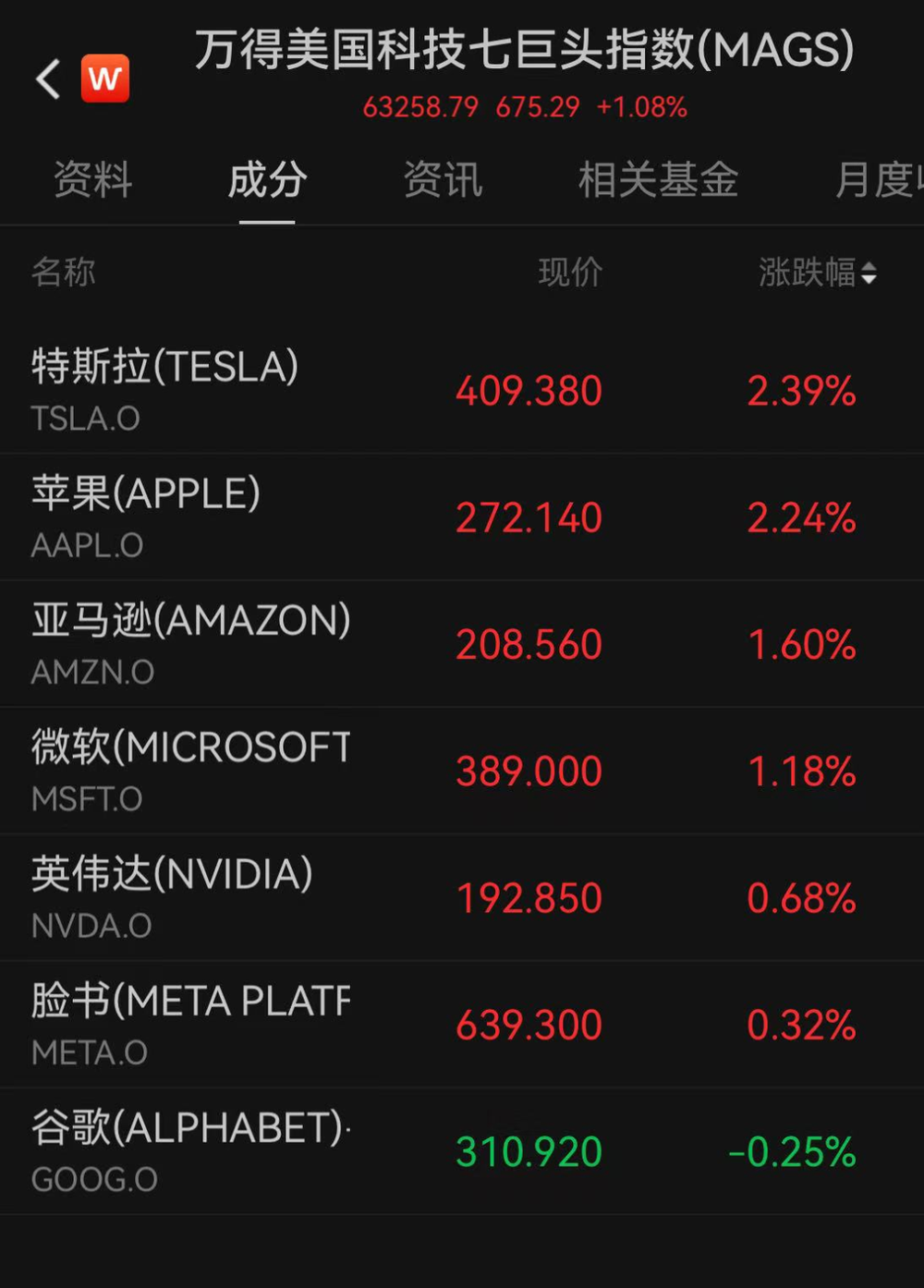
Task: Switch to the 相关基金 tab
Action: point(658,179)
